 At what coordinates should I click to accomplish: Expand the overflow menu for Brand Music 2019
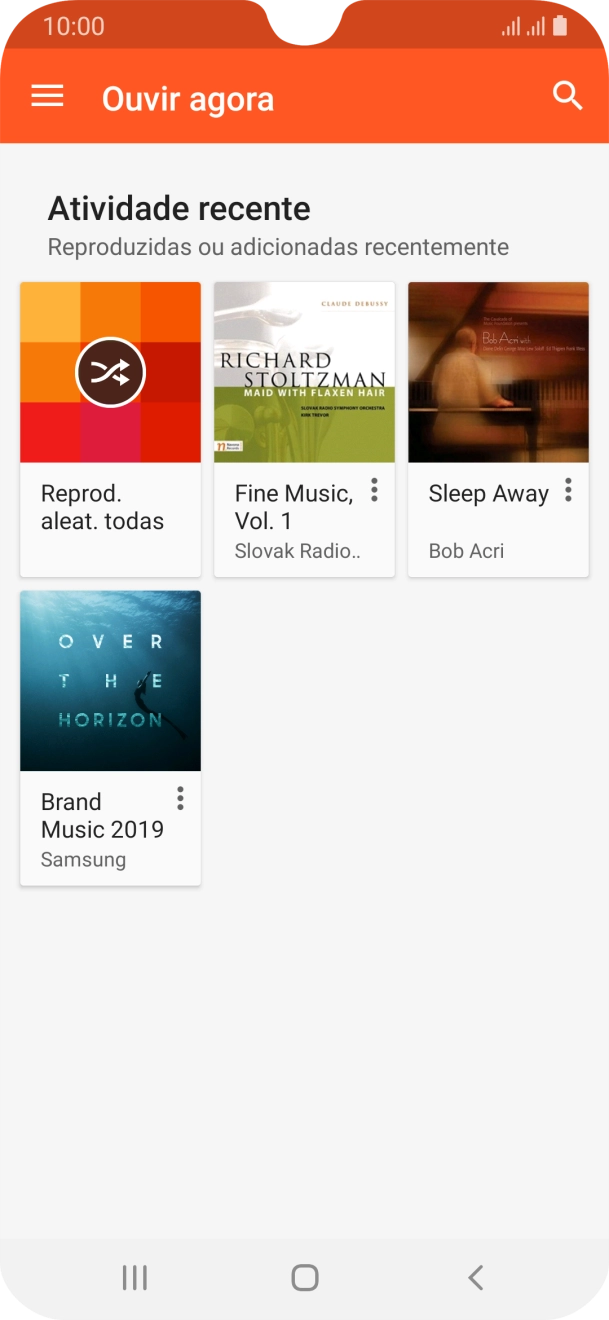180,798
